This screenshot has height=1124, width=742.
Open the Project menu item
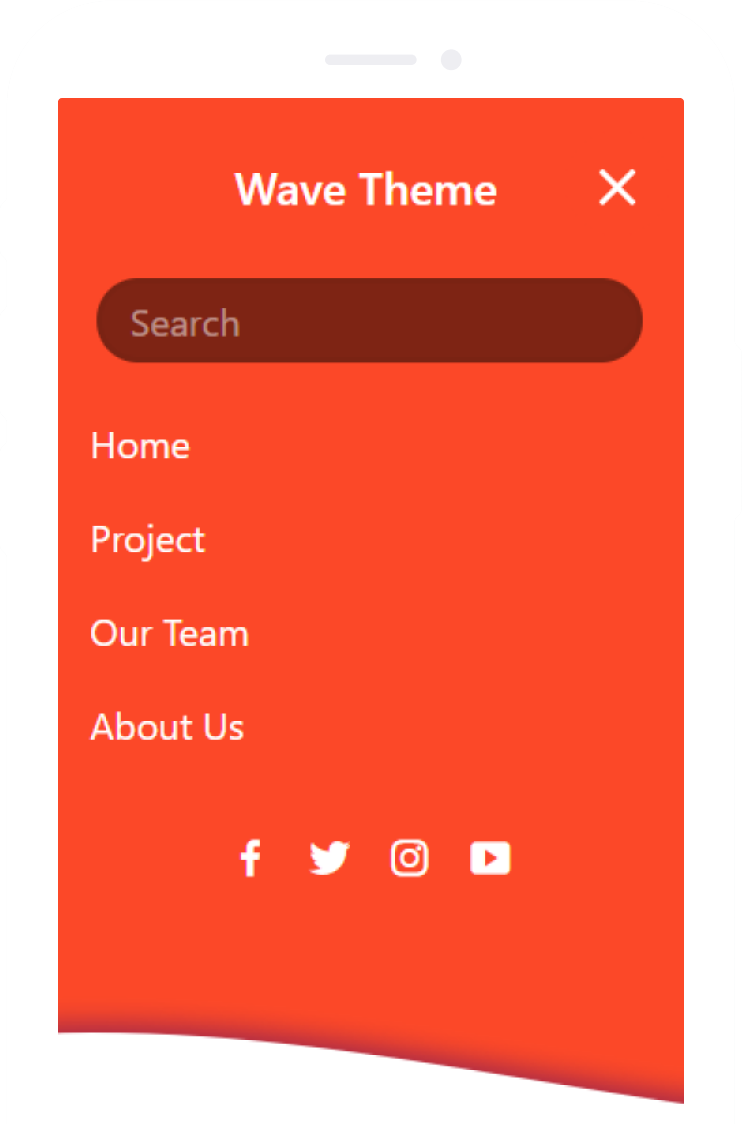point(148,540)
